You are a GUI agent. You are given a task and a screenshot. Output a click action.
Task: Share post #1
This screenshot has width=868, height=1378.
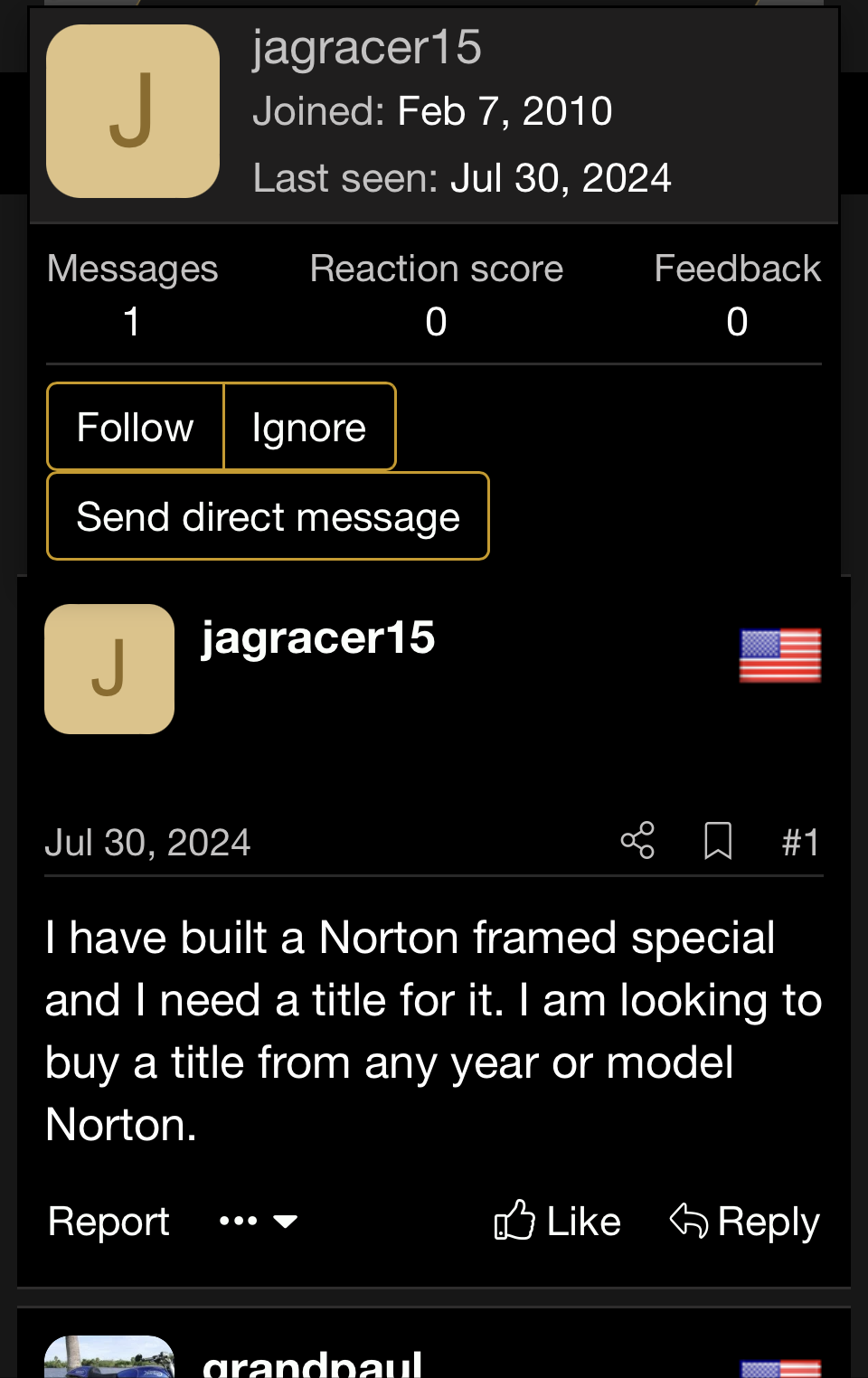click(x=637, y=841)
